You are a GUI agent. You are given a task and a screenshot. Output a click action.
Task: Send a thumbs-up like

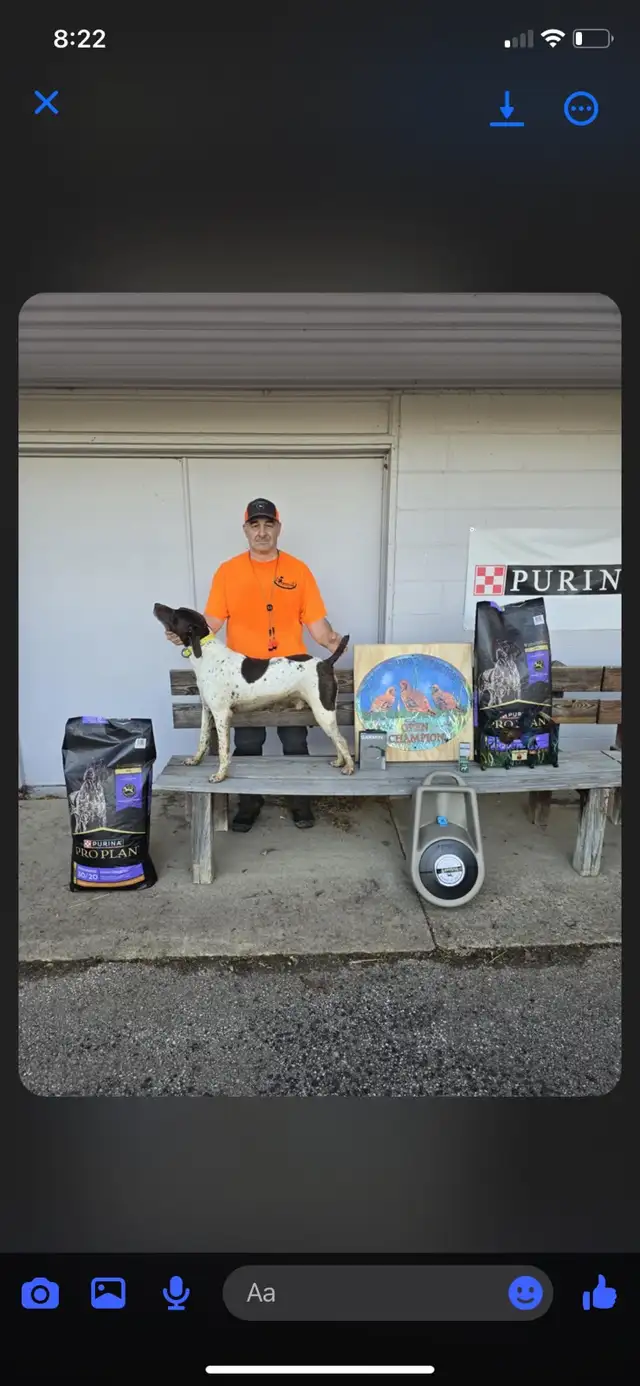click(x=599, y=1293)
